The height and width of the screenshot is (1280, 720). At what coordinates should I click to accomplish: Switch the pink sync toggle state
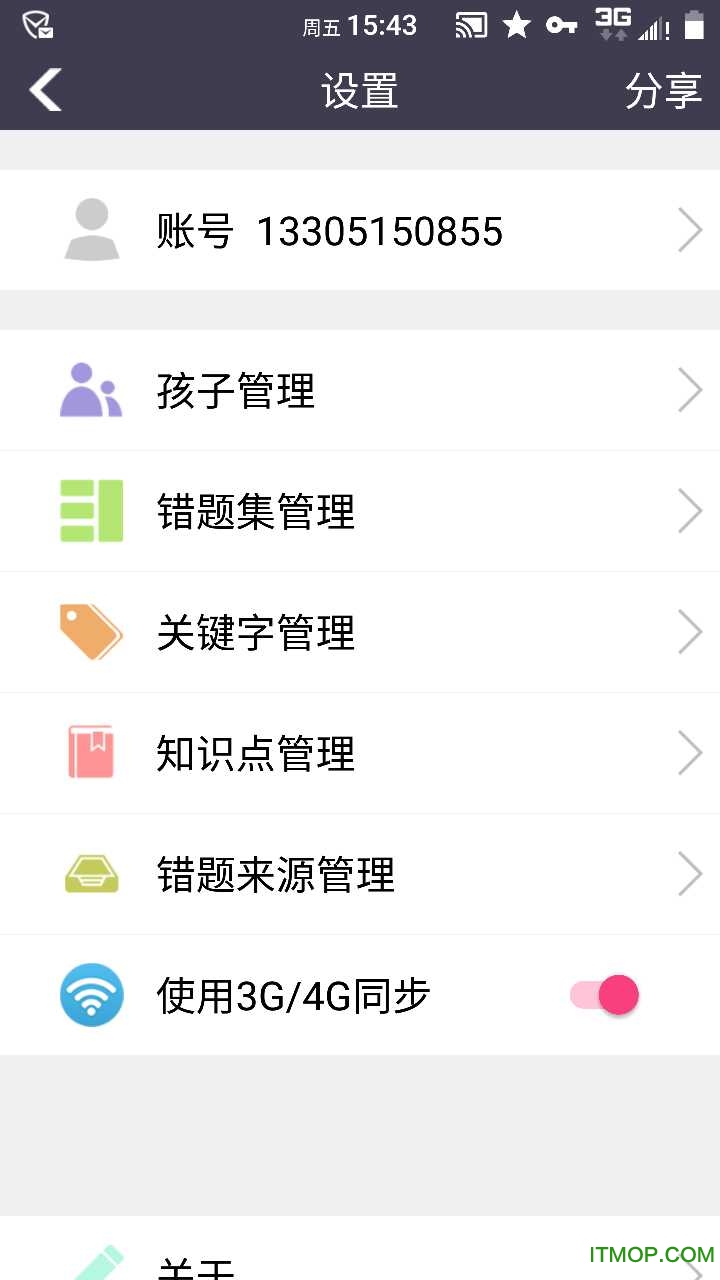tap(602, 995)
